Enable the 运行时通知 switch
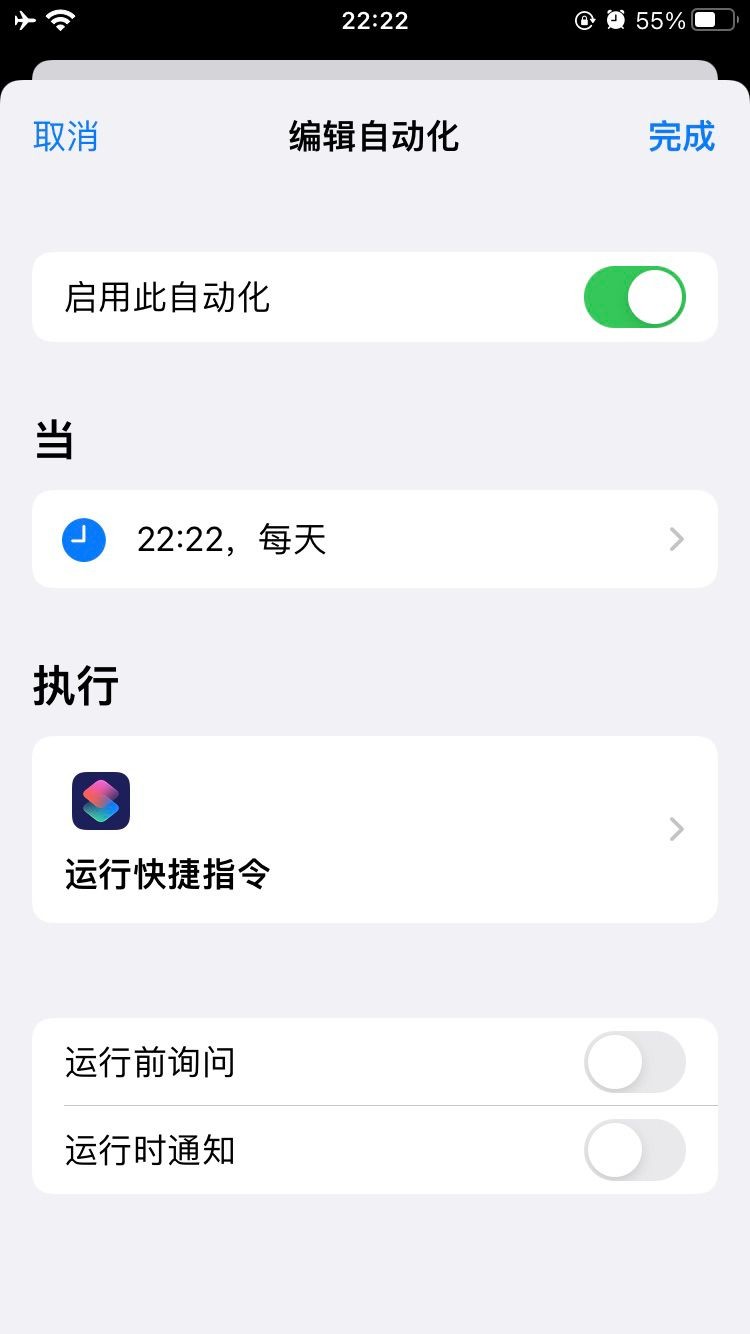This screenshot has width=750, height=1334. [x=634, y=1150]
